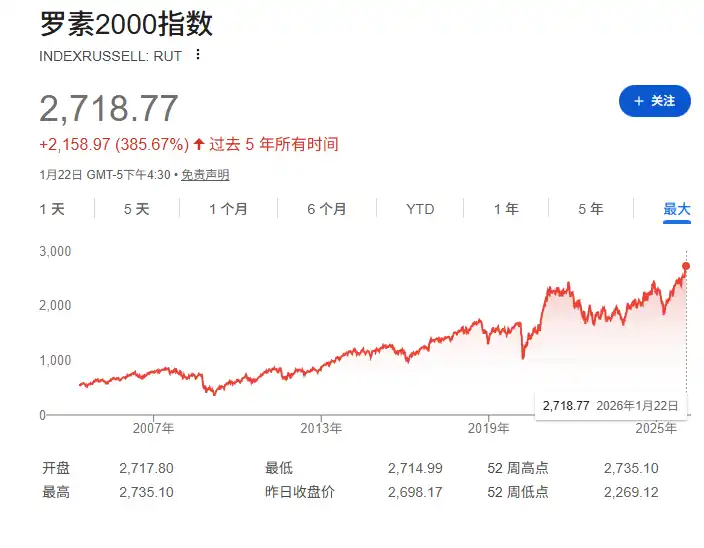Select the 最大 time range

(x=676, y=209)
